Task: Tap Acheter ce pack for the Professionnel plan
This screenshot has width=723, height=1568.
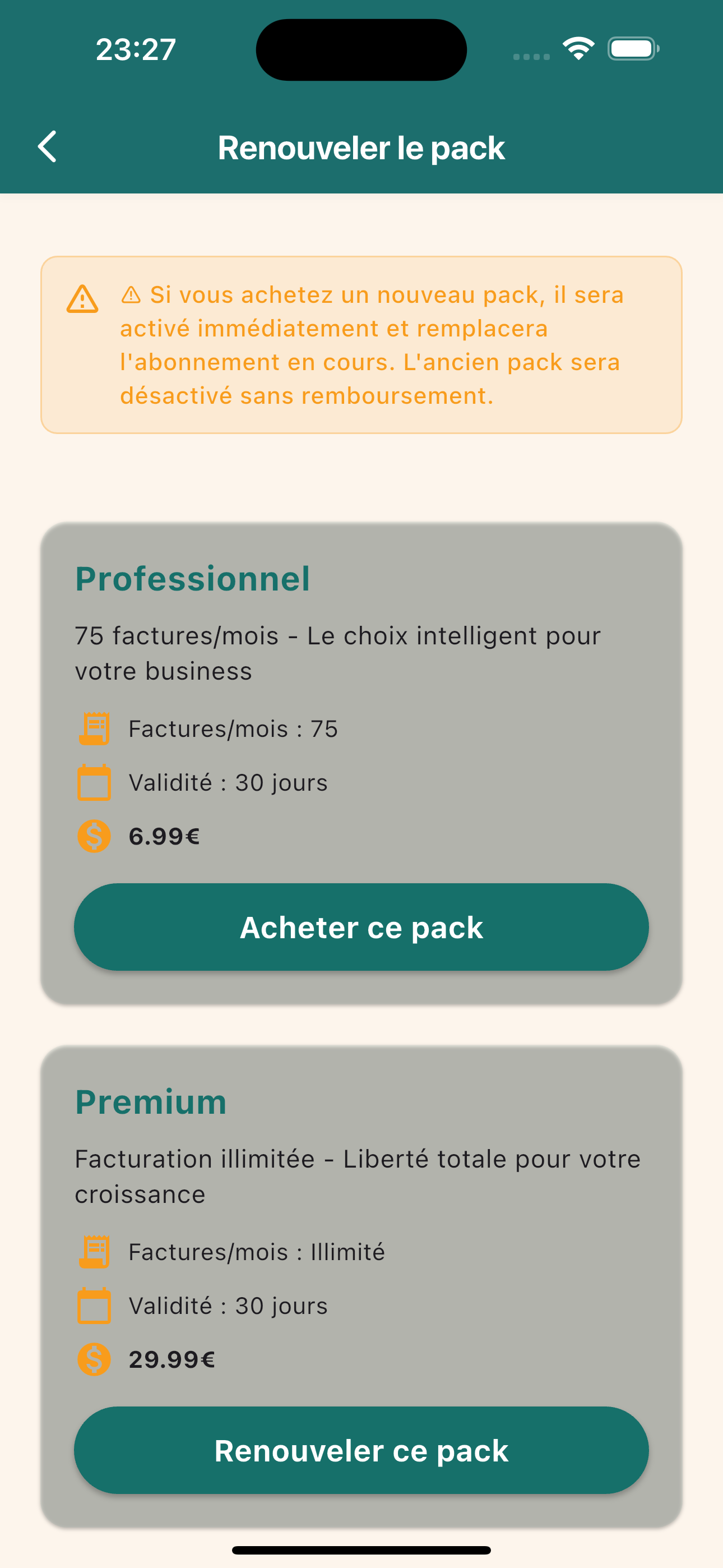Action: (361, 926)
